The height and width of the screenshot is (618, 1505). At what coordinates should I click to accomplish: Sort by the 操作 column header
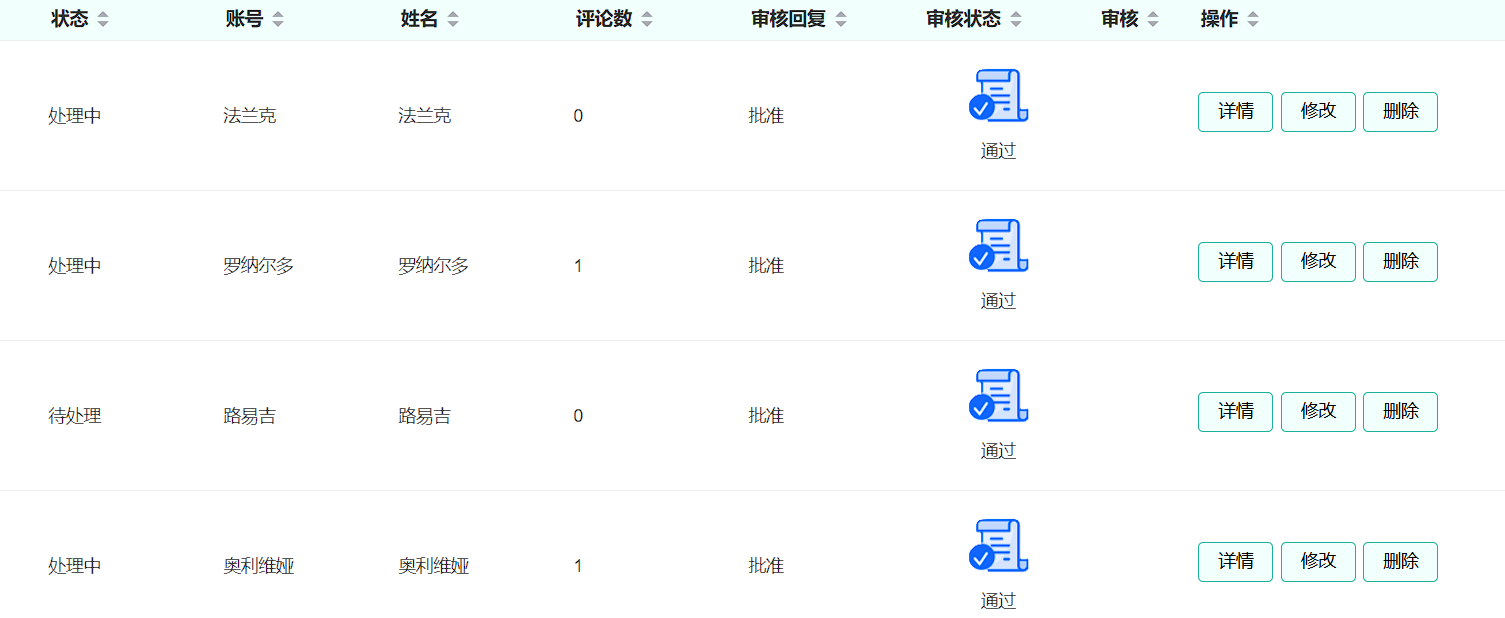pyautogui.click(x=1253, y=19)
